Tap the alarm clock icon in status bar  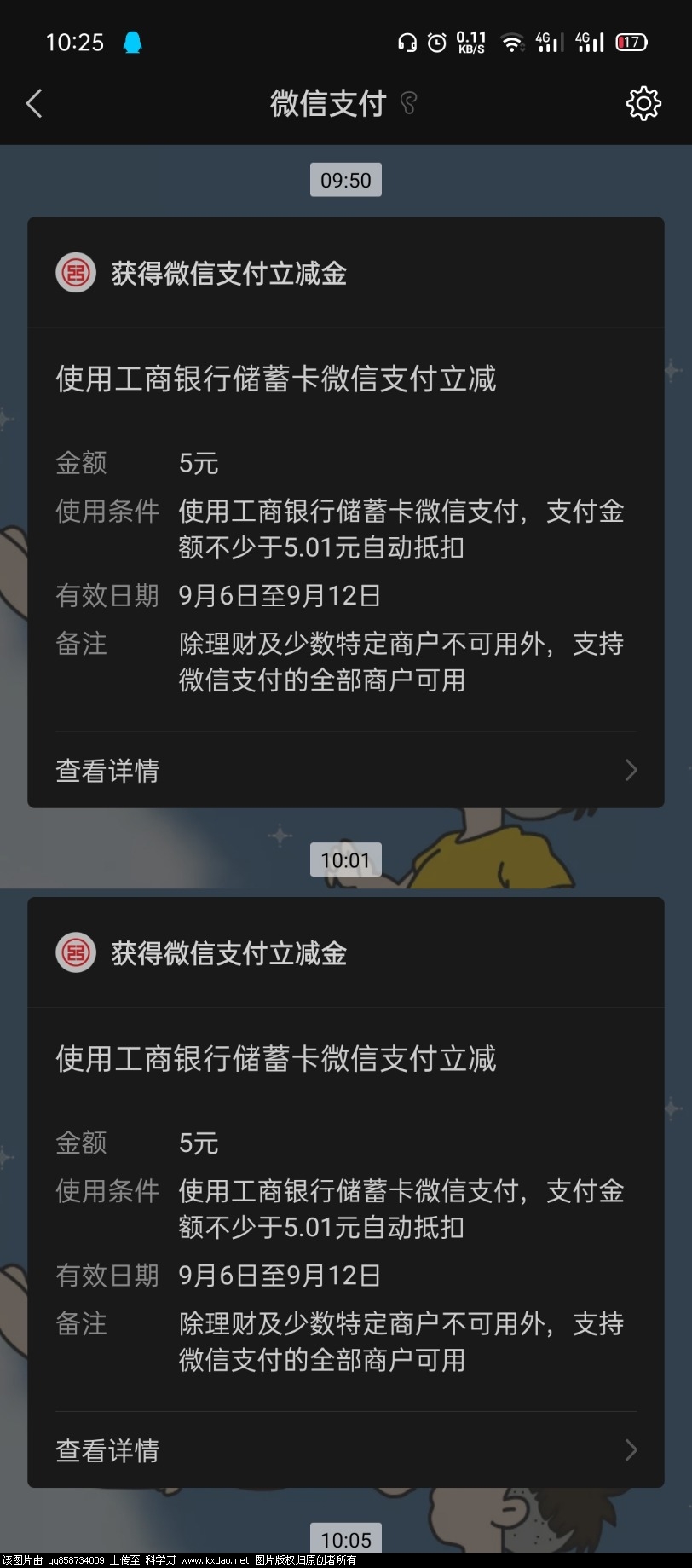(436, 41)
